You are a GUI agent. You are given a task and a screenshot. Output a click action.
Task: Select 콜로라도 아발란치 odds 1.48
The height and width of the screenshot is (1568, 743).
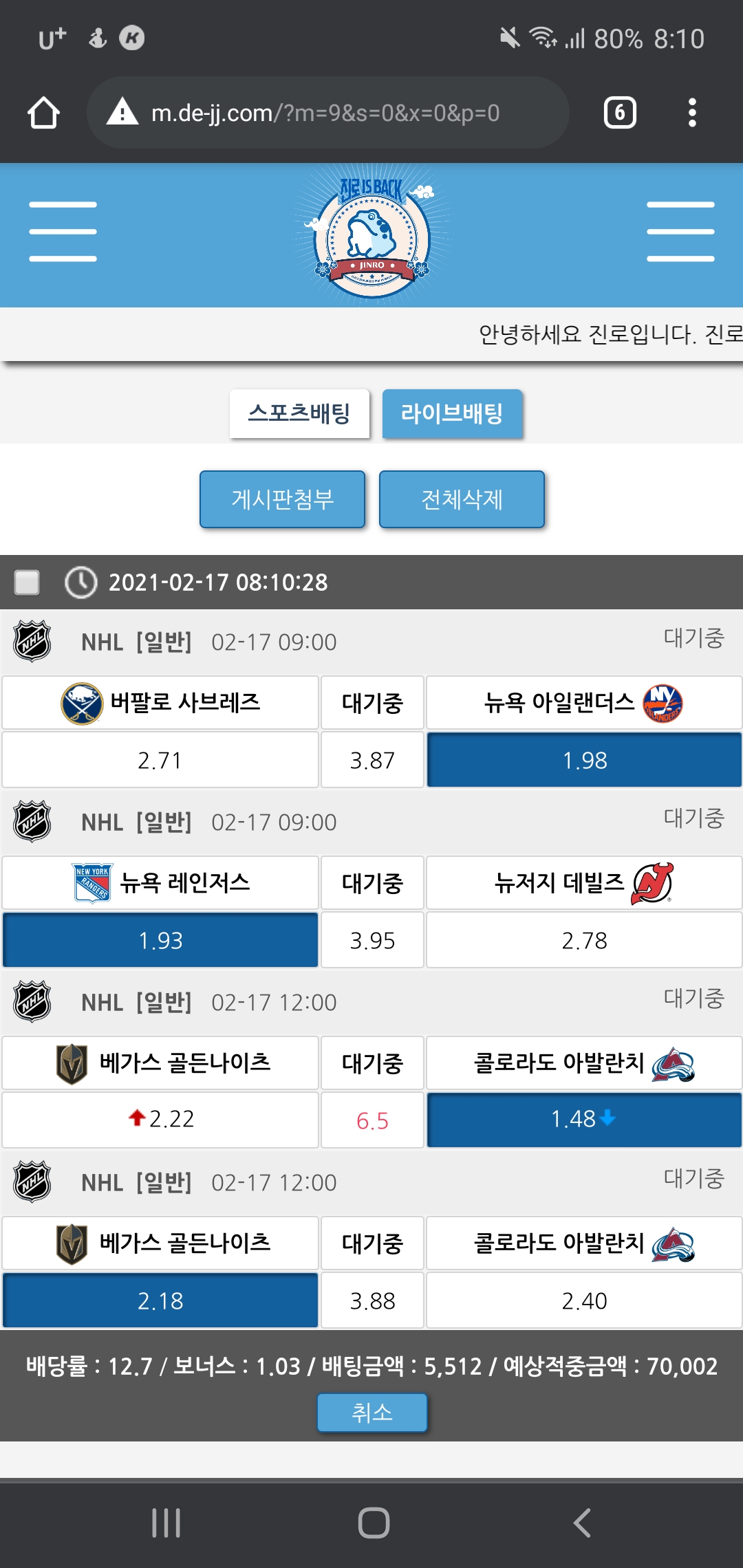pyautogui.click(x=584, y=1120)
